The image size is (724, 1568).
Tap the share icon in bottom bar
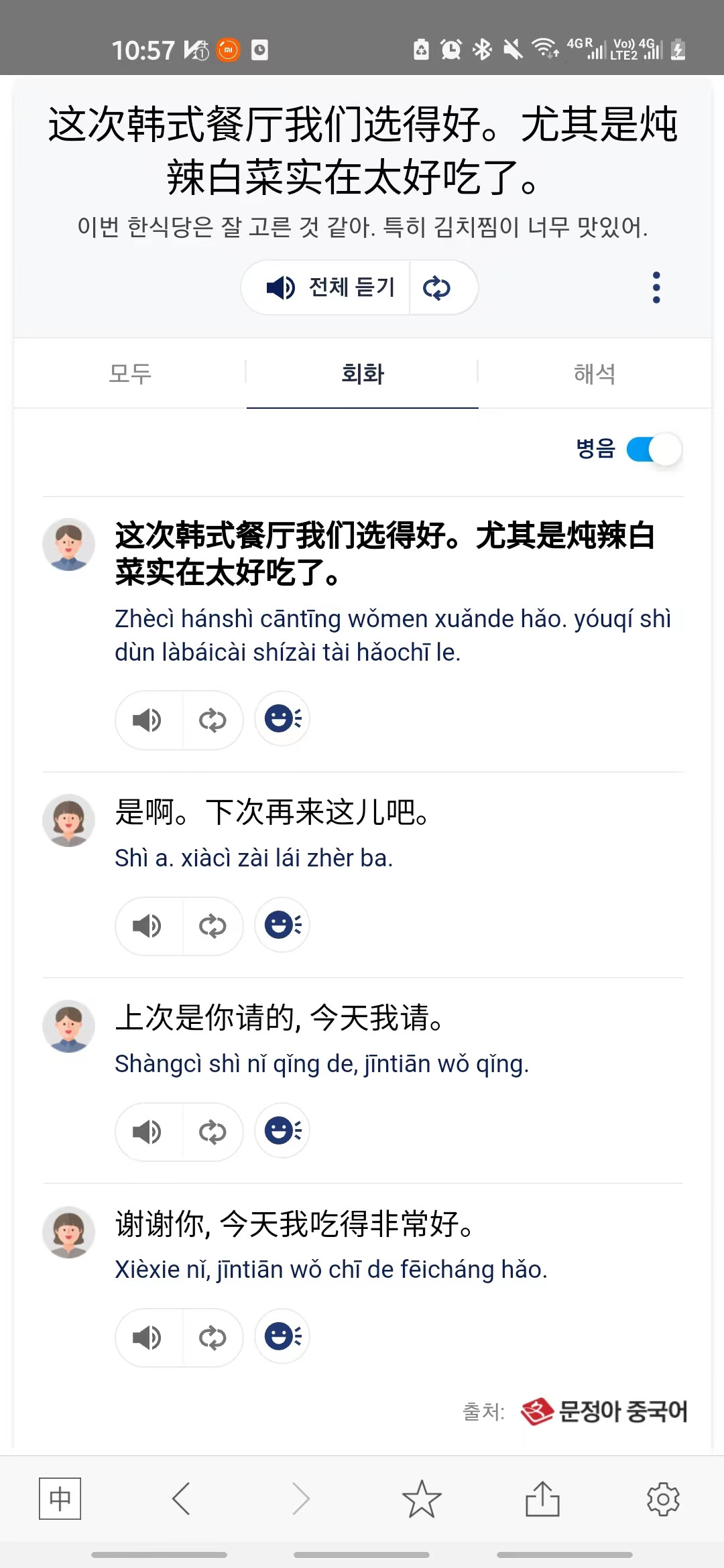[x=542, y=1499]
